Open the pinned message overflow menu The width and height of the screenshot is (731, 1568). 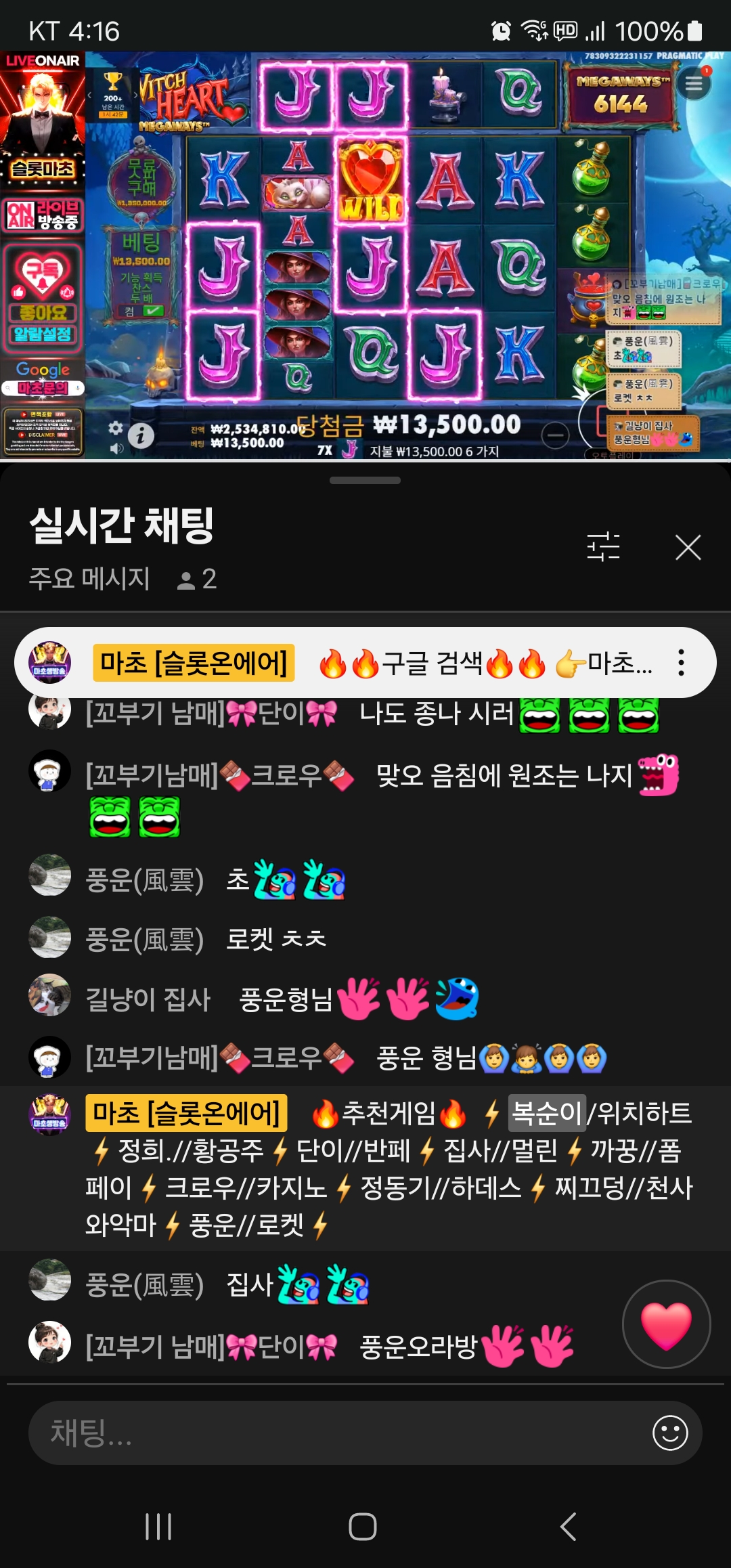[x=681, y=663]
